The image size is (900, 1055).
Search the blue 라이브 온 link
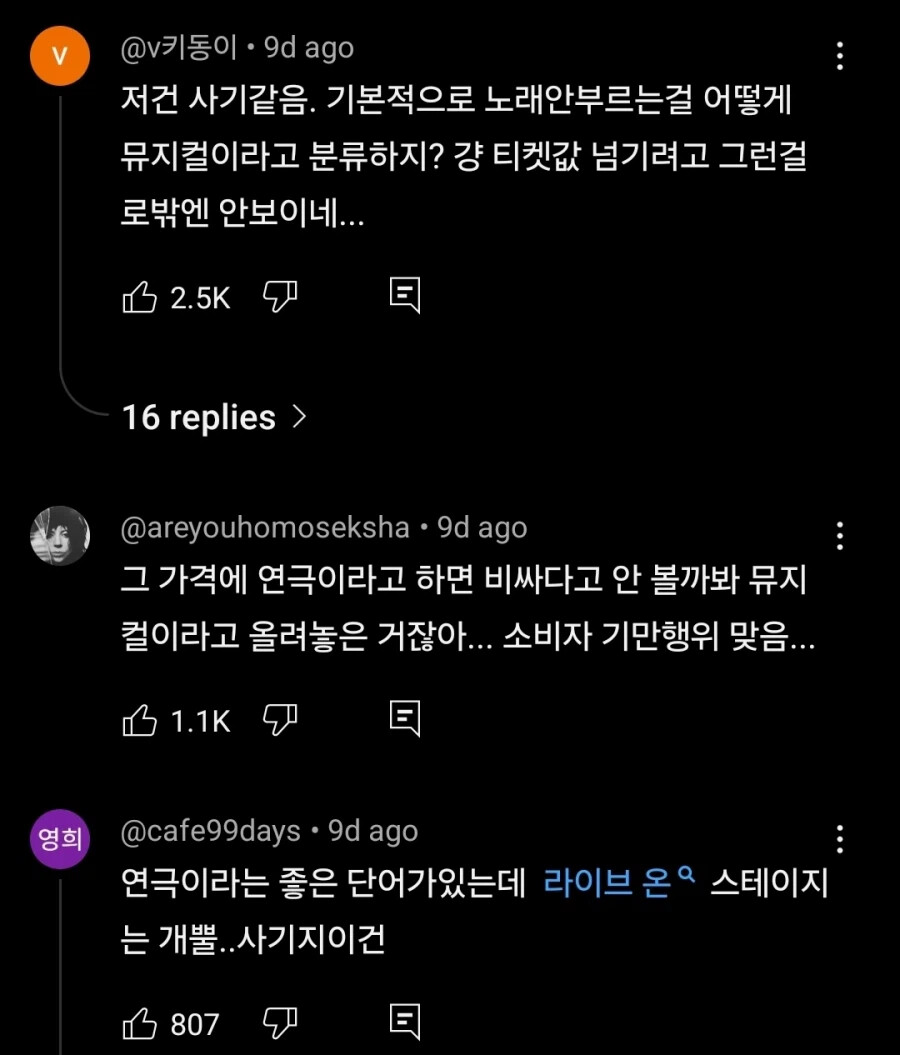point(619,883)
